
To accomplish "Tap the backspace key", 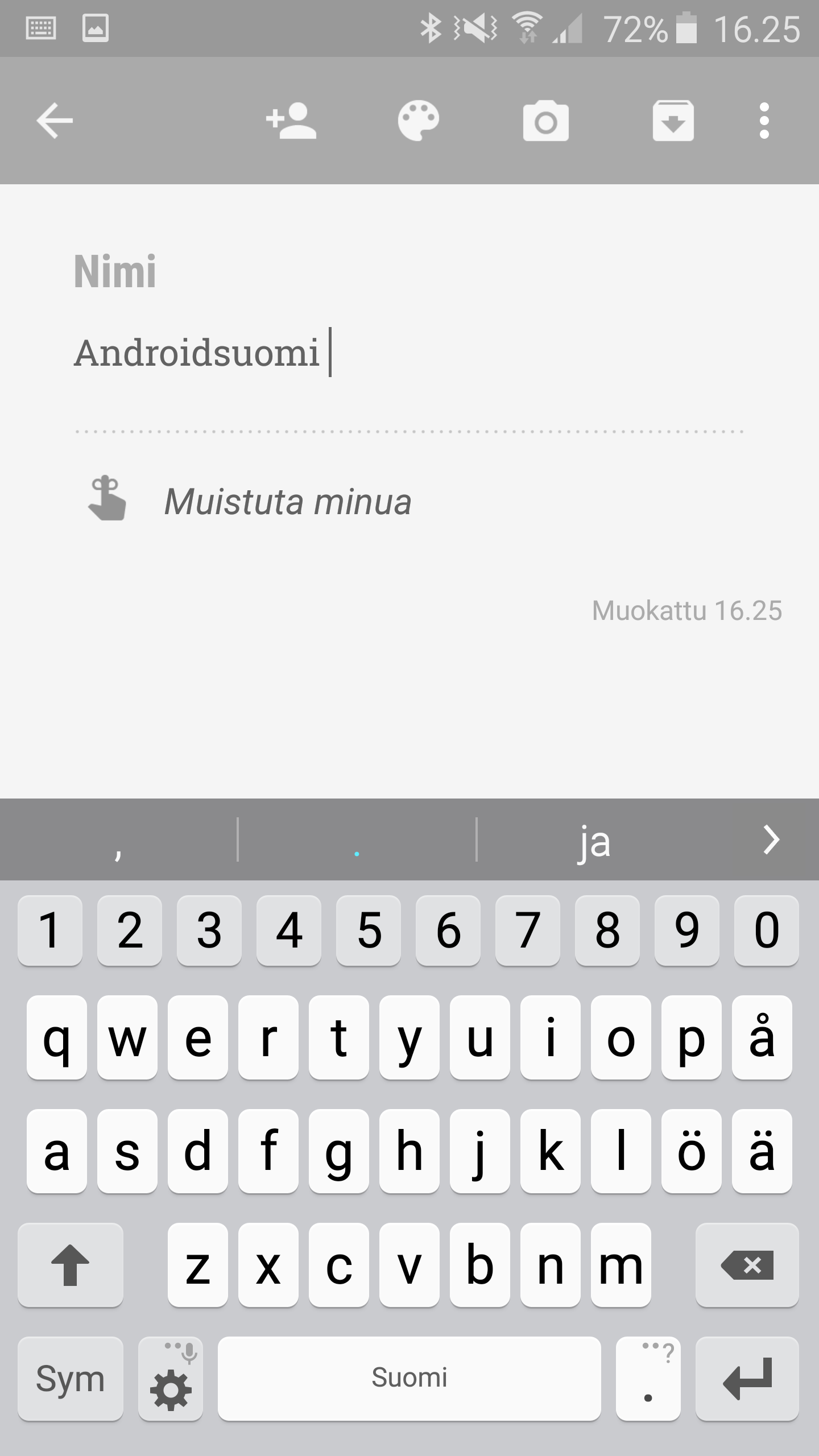I will click(747, 1265).
